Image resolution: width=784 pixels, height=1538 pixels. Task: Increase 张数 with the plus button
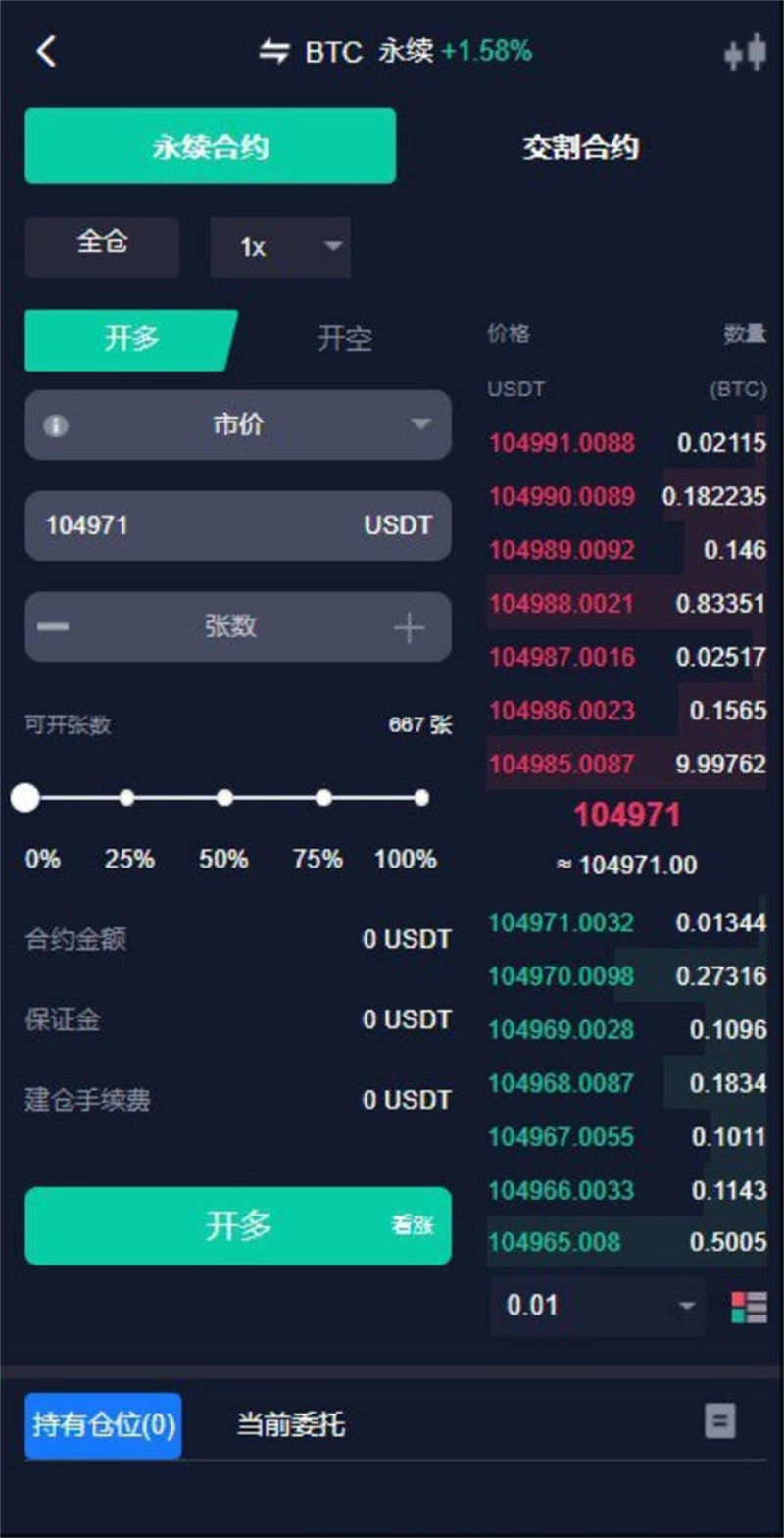click(x=409, y=626)
